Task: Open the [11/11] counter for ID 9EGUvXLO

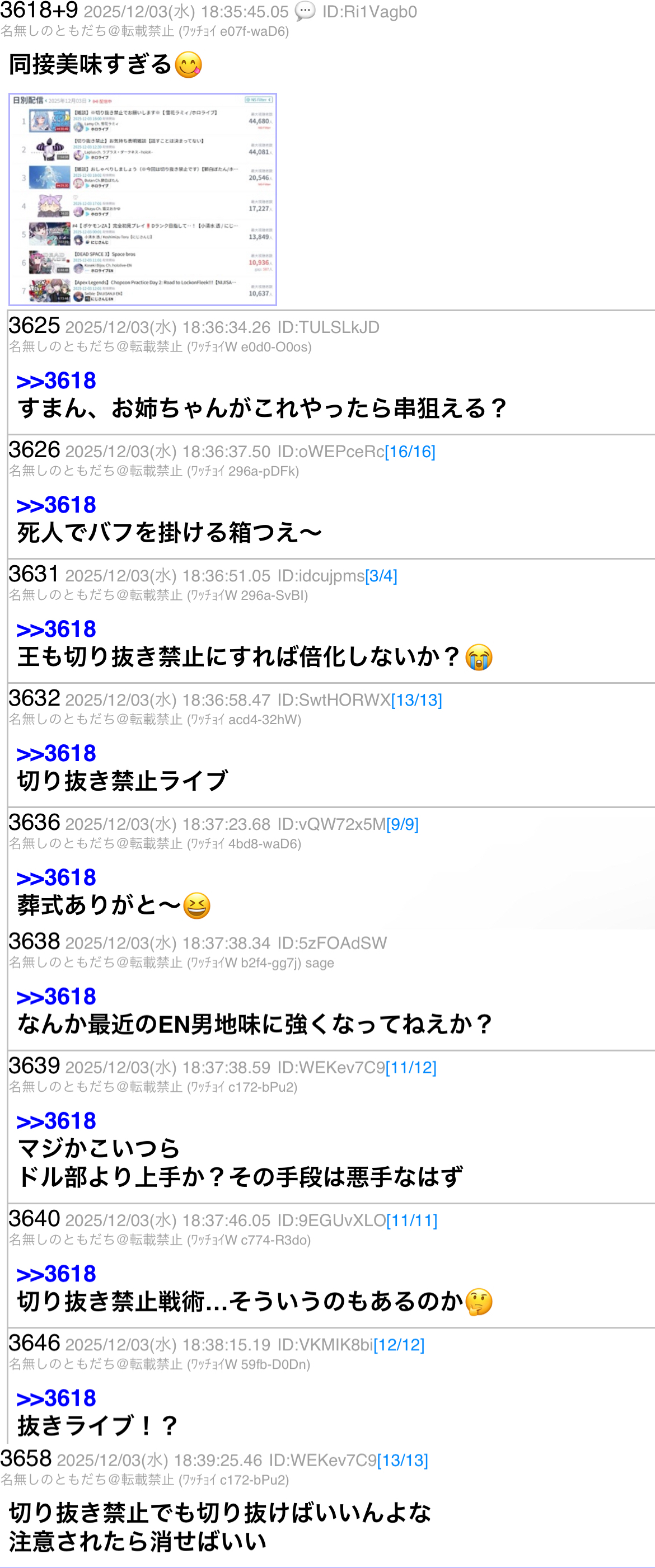Action: pyautogui.click(x=411, y=1220)
